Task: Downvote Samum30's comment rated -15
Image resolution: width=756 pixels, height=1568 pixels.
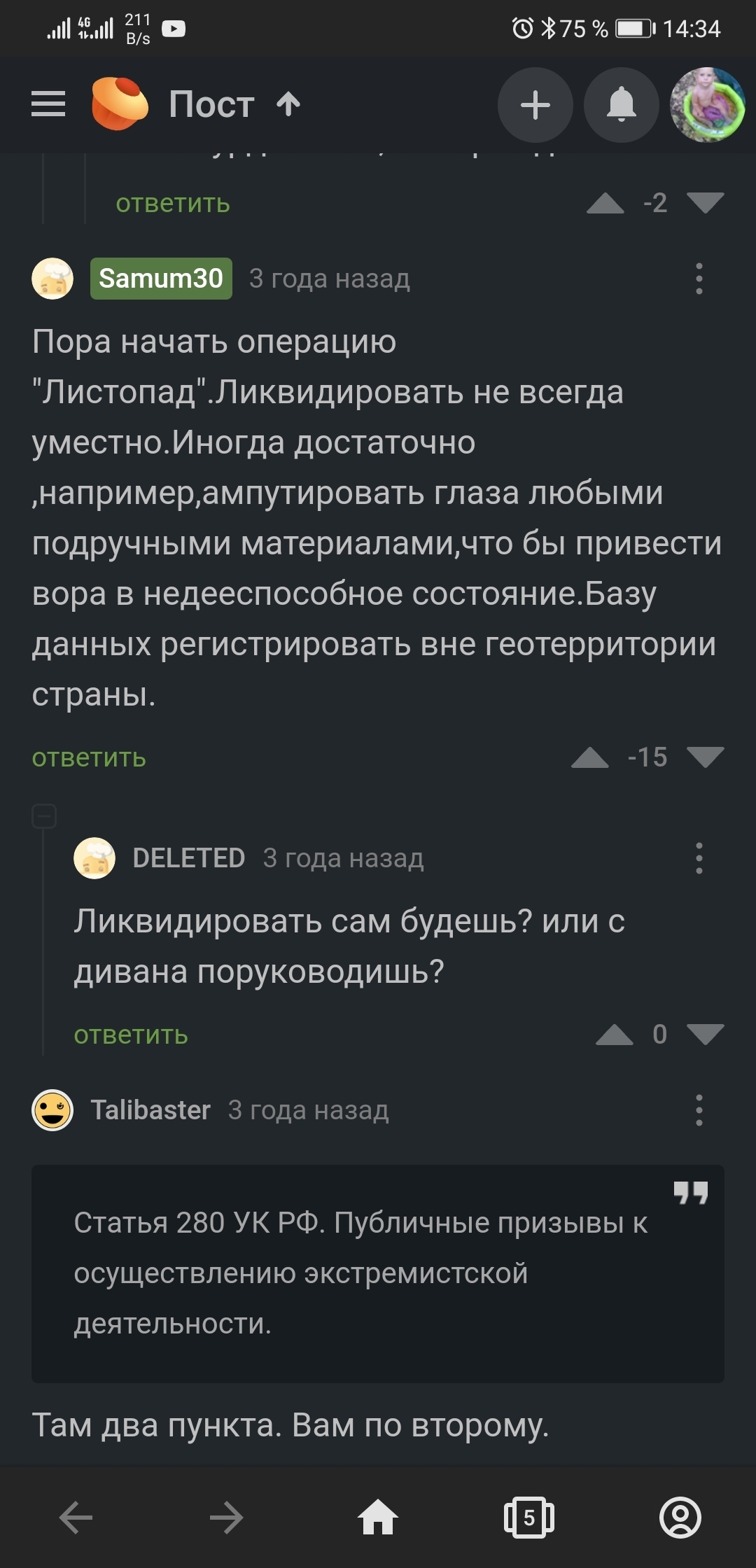Action: [705, 757]
